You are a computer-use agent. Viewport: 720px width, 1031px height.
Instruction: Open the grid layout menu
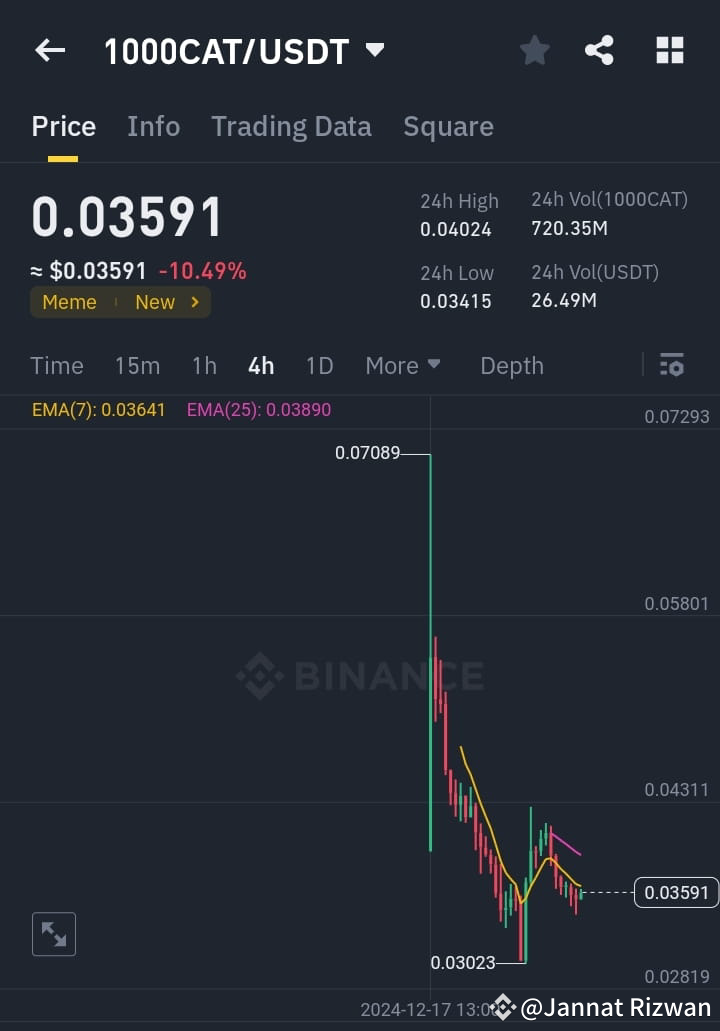point(669,50)
